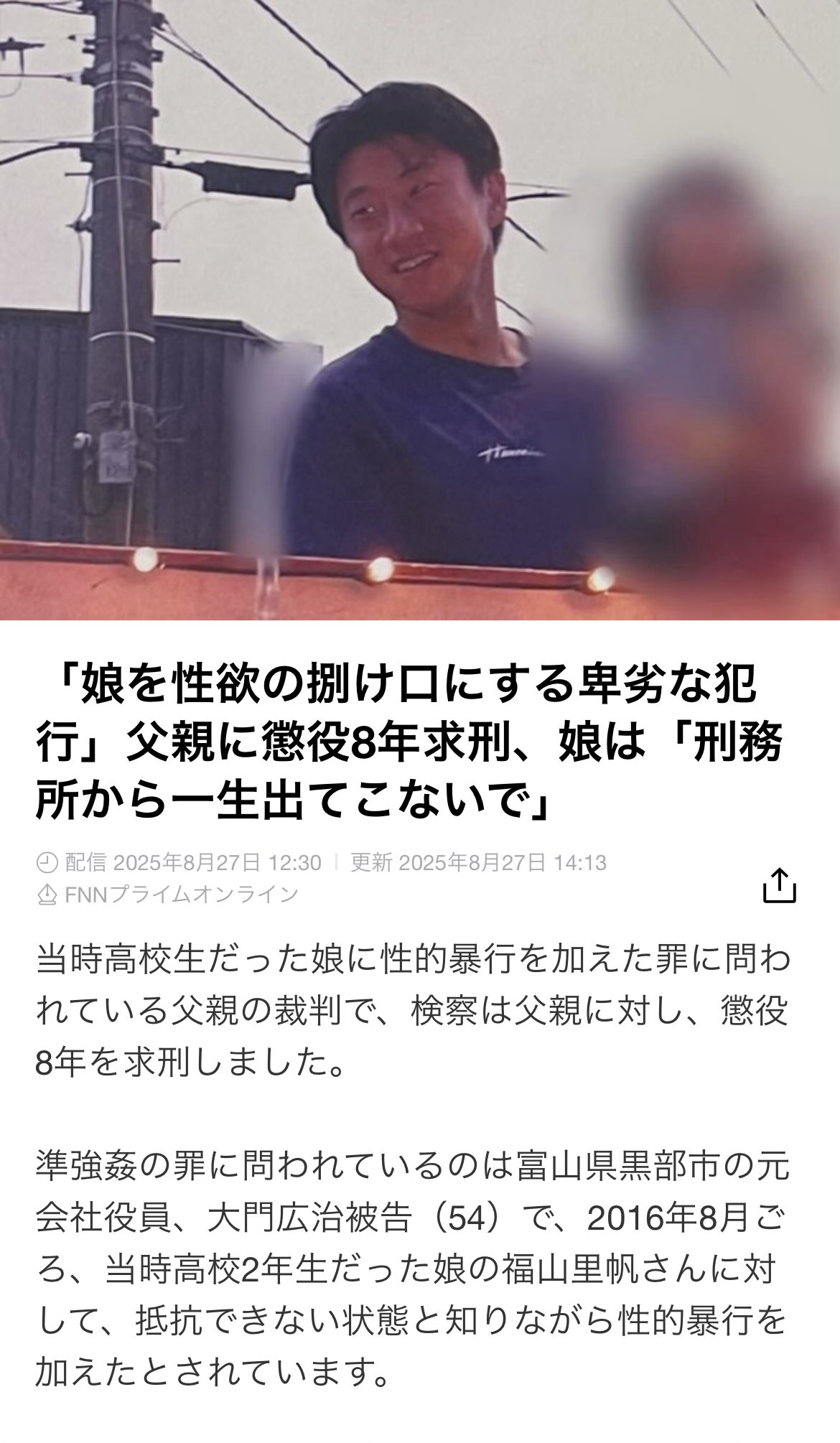This screenshot has width=840, height=1443.
Task: Share this article via the share icon
Action: [x=779, y=885]
